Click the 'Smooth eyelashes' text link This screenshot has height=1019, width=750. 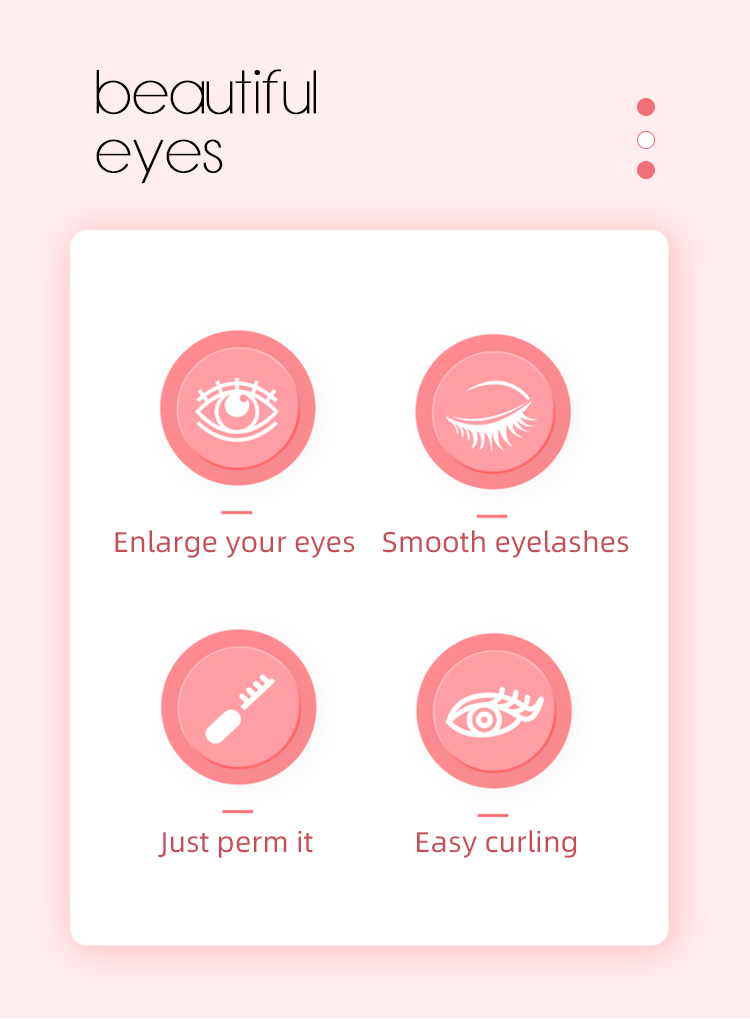click(505, 542)
